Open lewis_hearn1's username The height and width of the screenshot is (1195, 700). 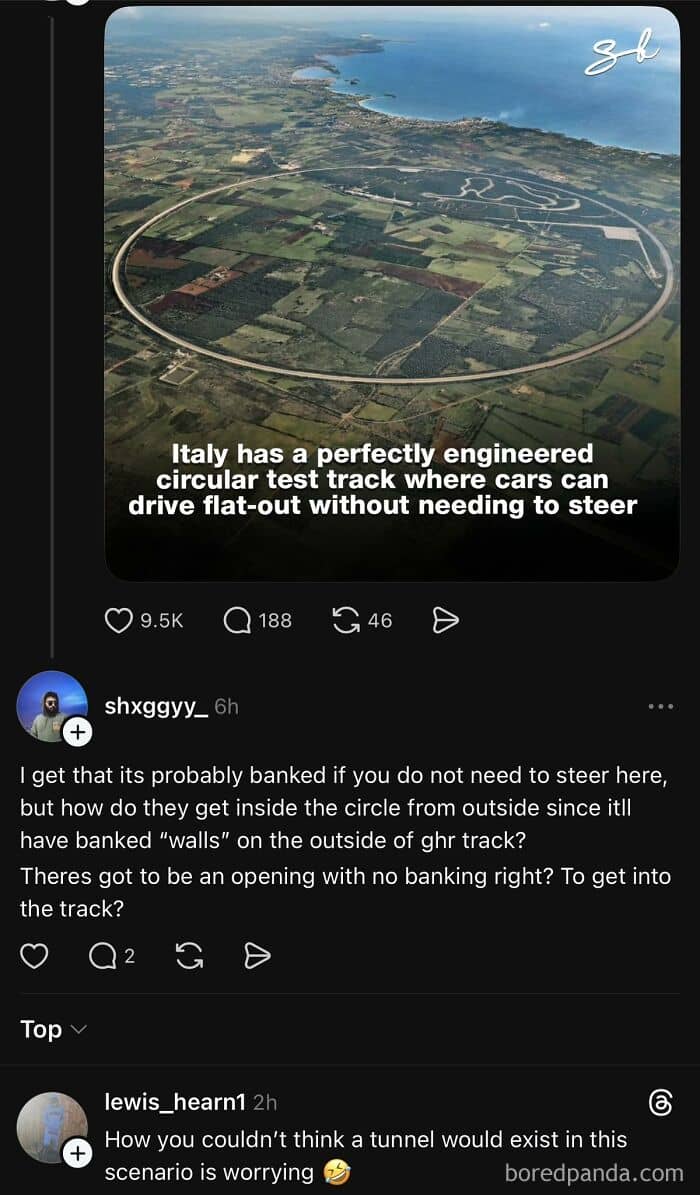click(x=175, y=1101)
